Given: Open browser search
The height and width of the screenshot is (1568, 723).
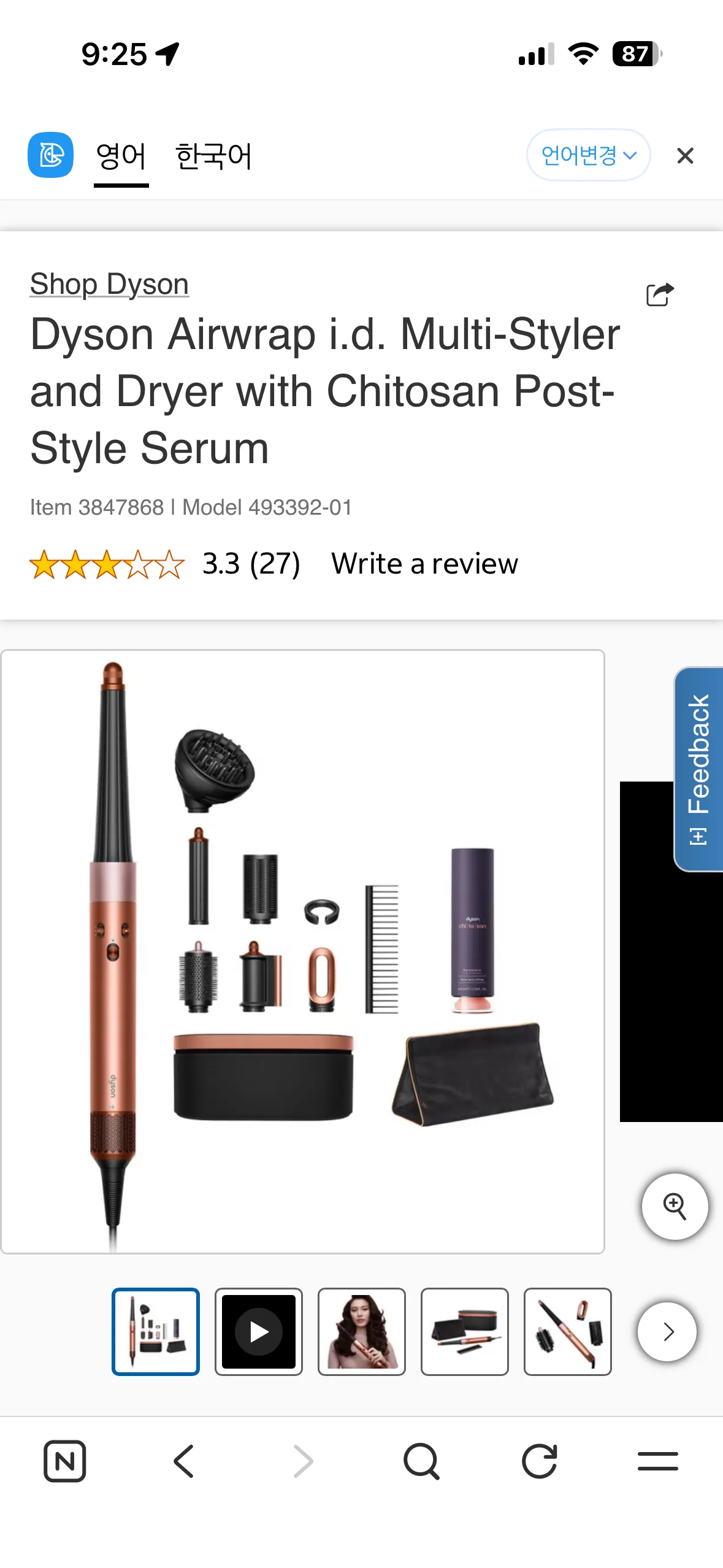Looking at the screenshot, I should (421, 1461).
